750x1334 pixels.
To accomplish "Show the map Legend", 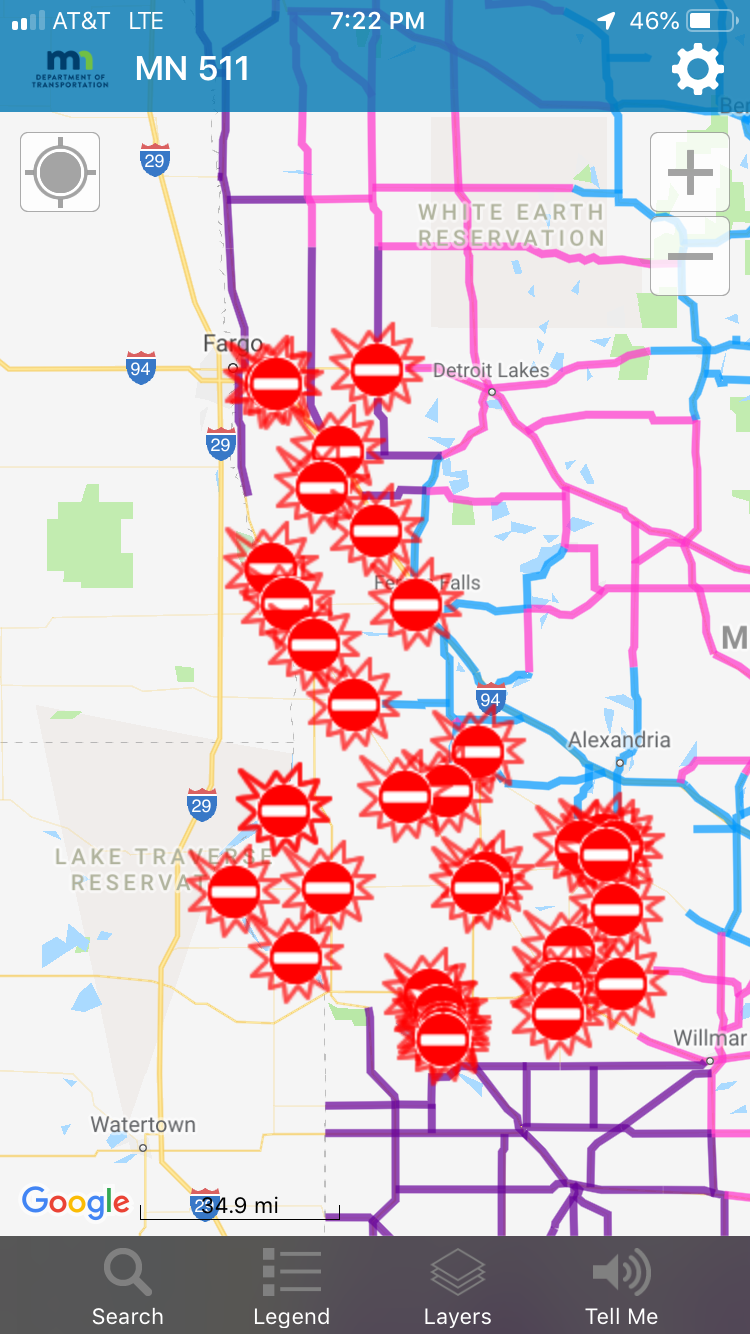I will 291,1287.
